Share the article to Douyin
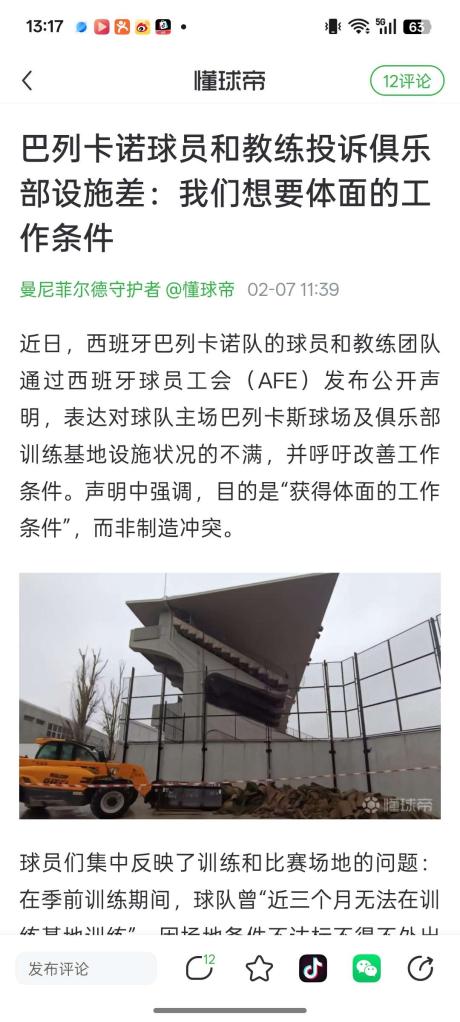 click(x=313, y=969)
